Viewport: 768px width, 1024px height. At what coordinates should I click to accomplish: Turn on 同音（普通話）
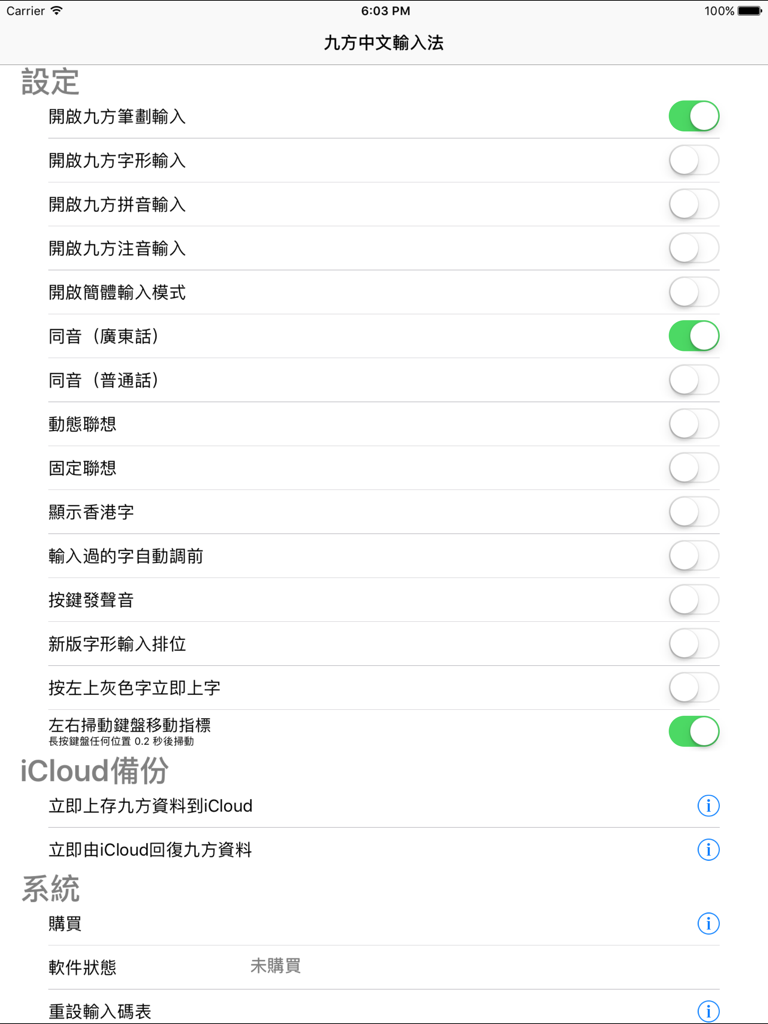(694, 380)
